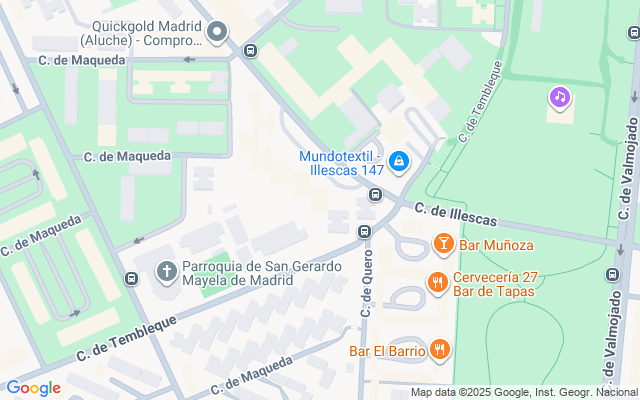The width and height of the screenshot is (640, 400).
Task: Tap the purple music venue pin
Action: coord(560,98)
